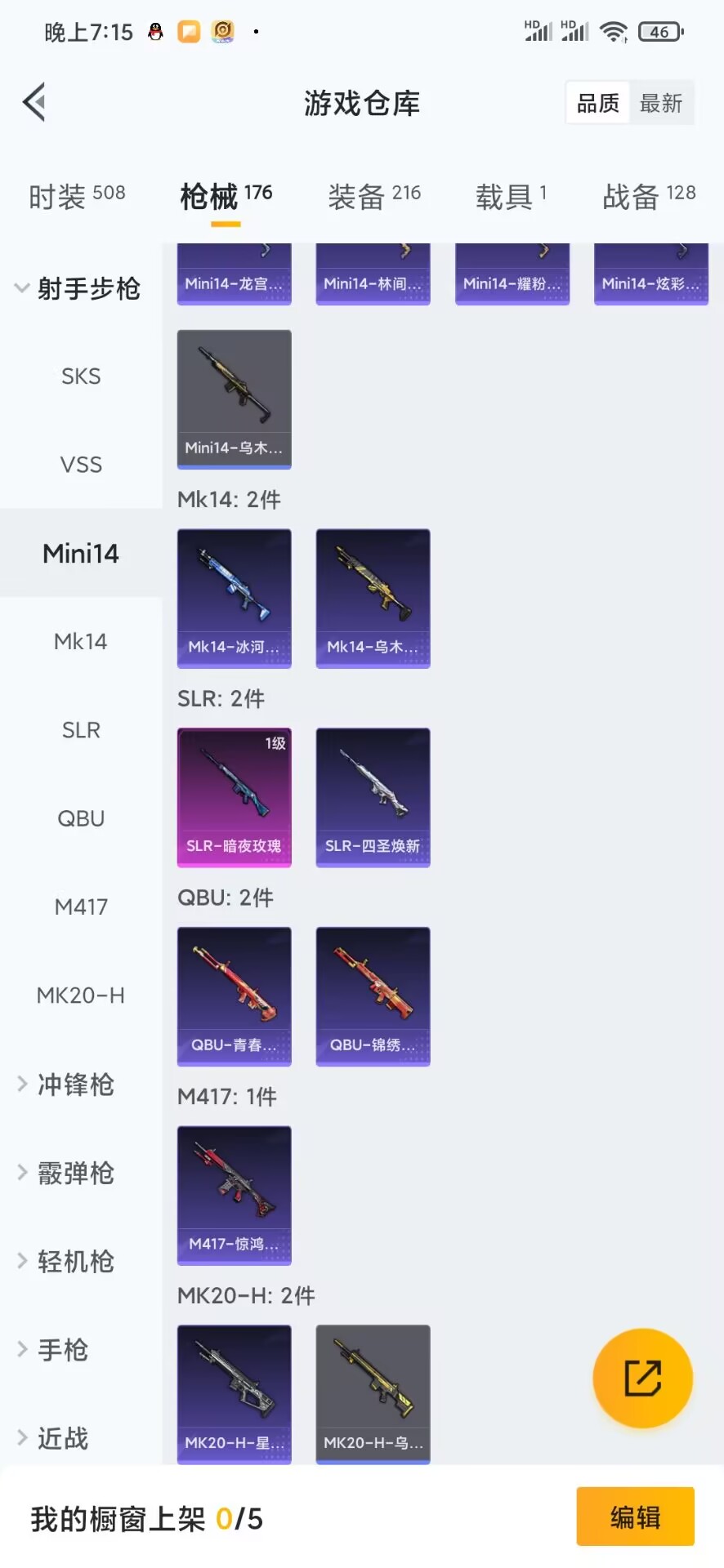Select SKS in the sidebar

tap(81, 376)
